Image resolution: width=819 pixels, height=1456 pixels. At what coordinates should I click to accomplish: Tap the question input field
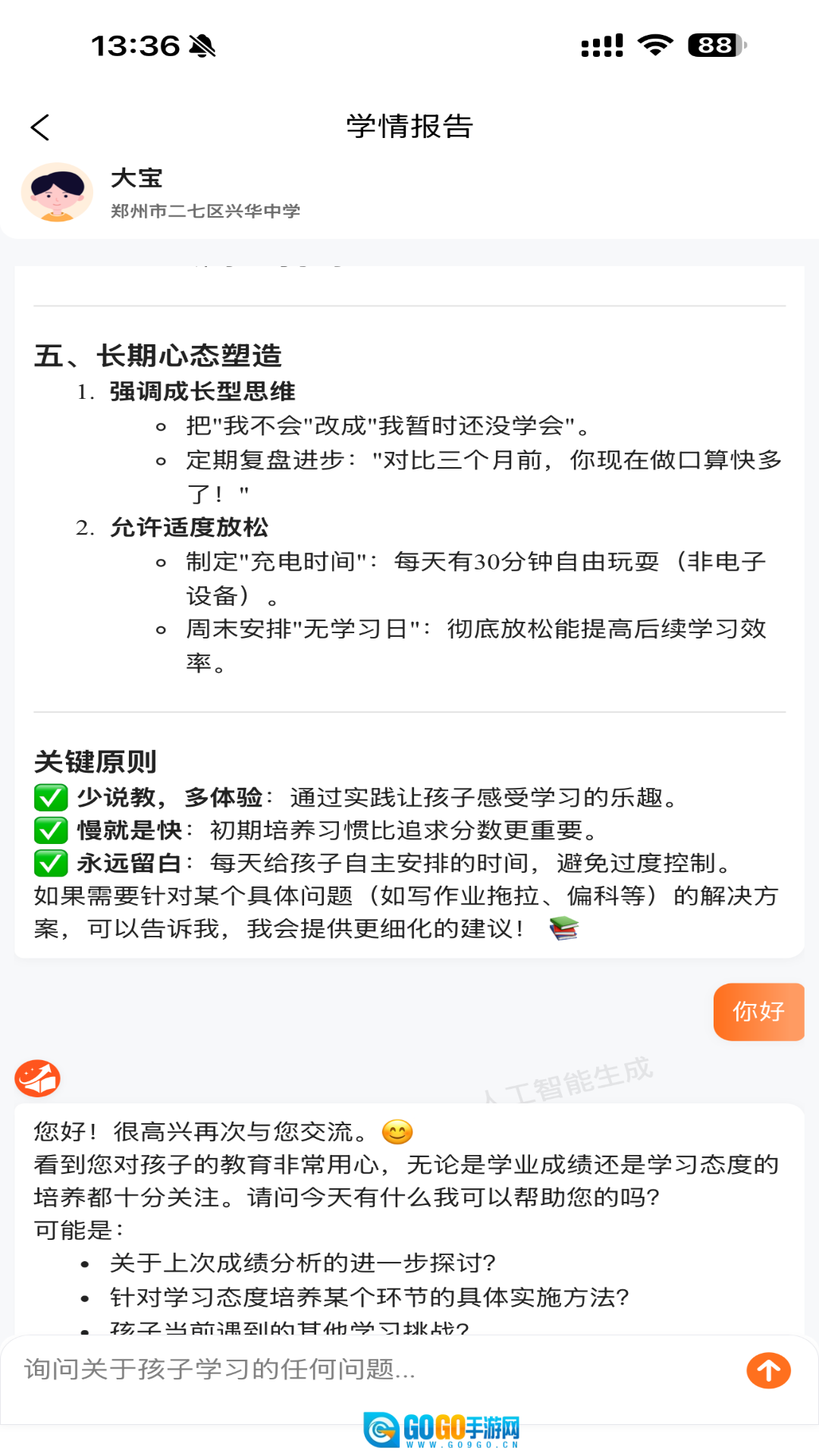click(x=372, y=1370)
